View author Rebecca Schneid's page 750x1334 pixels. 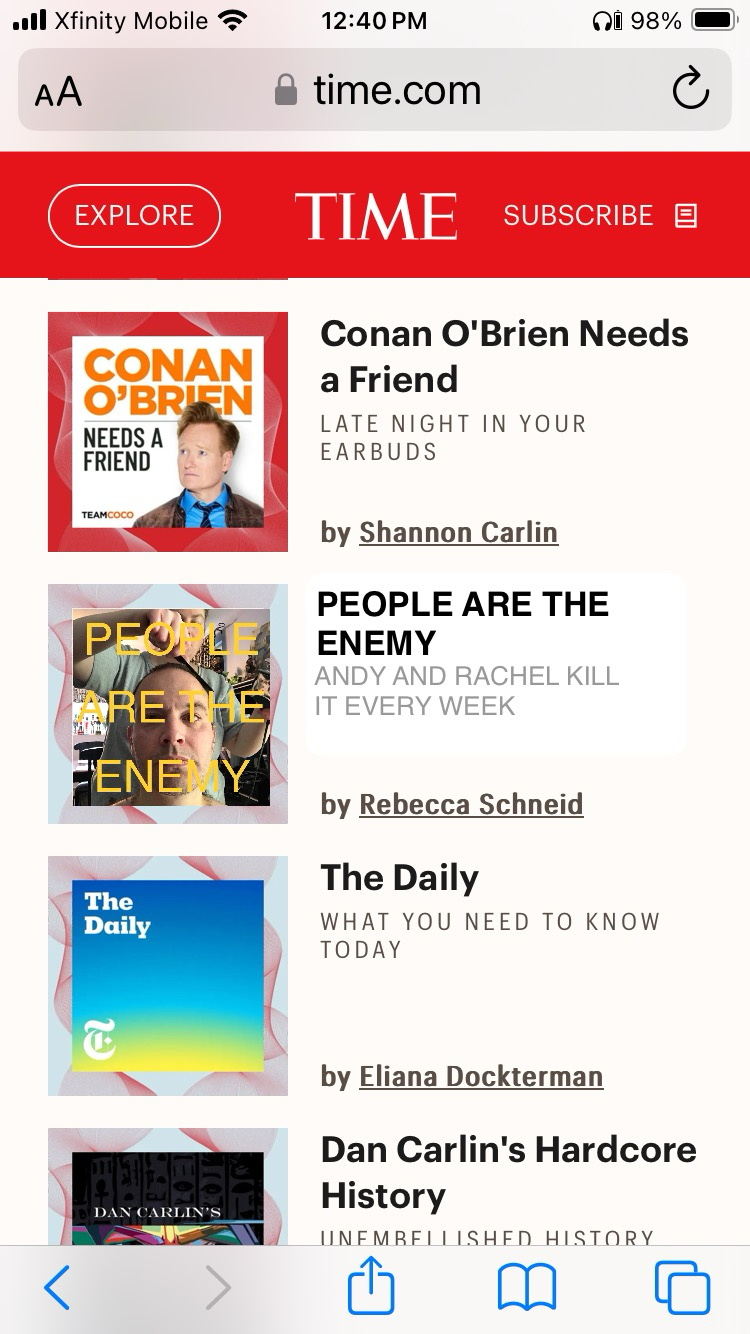471,804
